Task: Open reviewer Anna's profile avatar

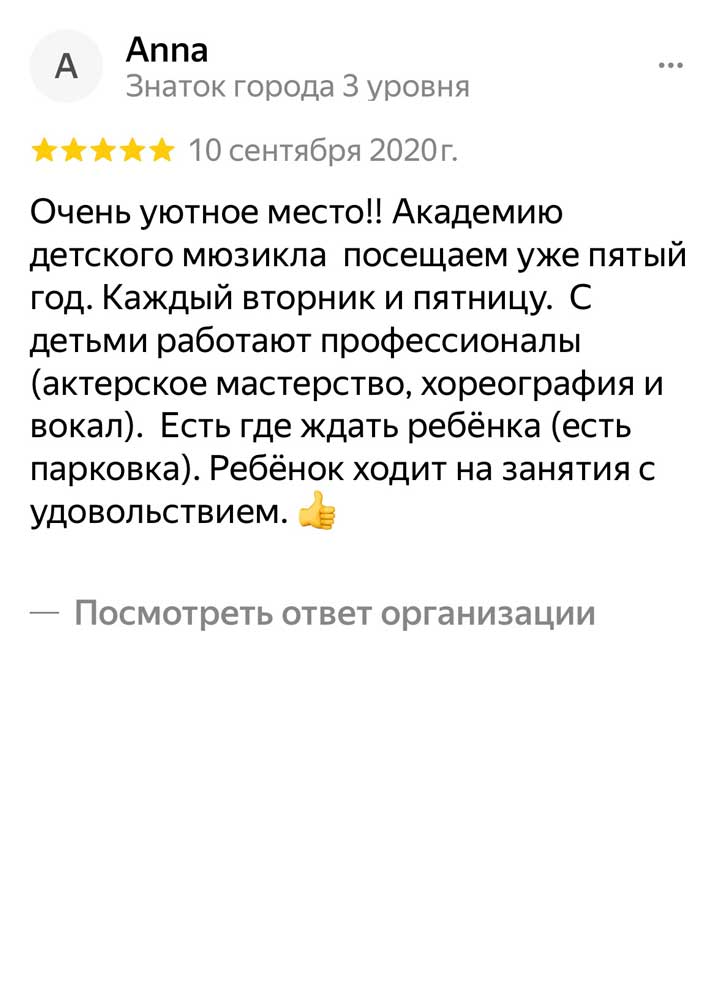Action: click(x=66, y=66)
